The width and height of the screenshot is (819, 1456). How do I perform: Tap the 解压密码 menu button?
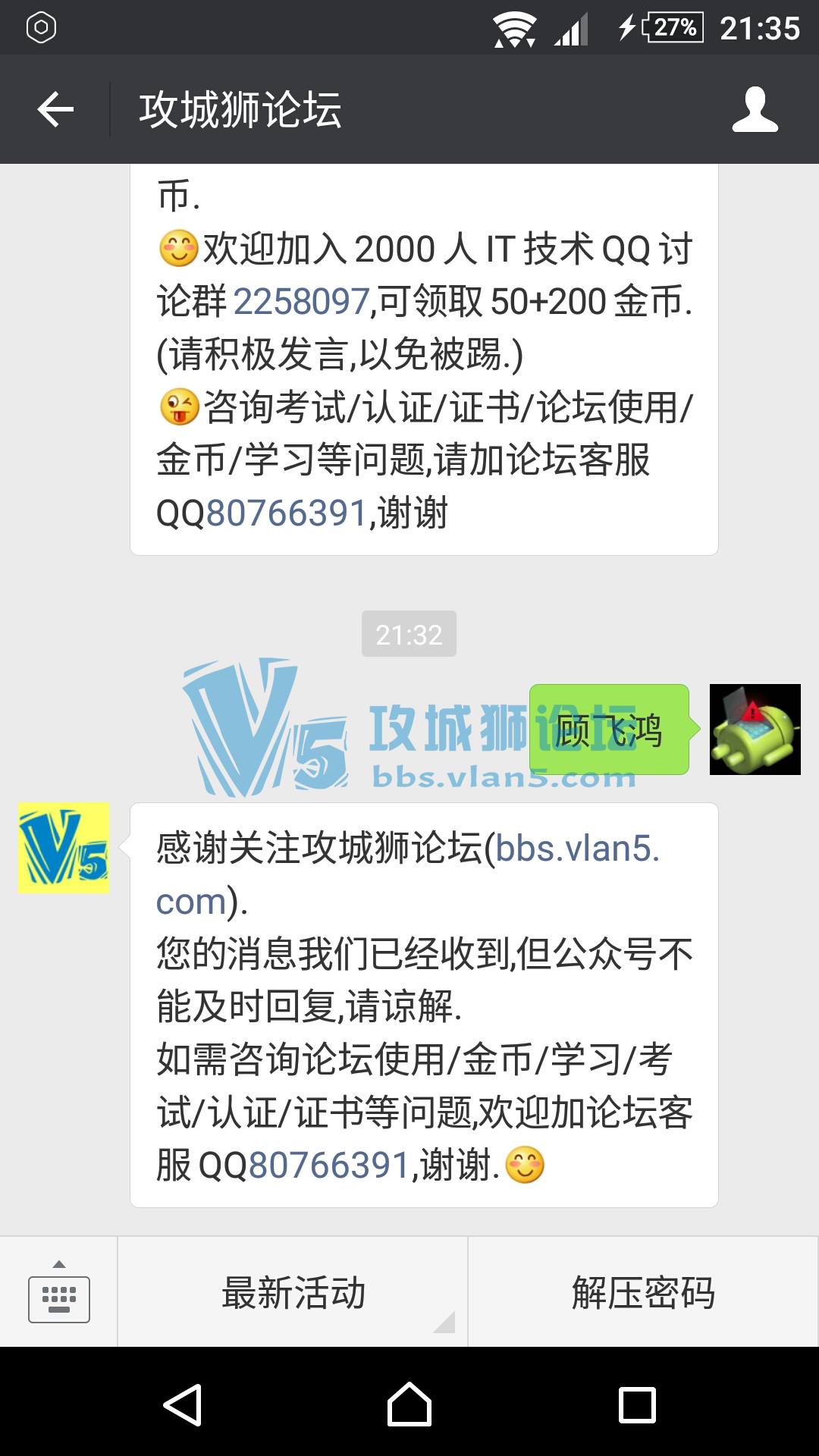pyautogui.click(x=643, y=1293)
